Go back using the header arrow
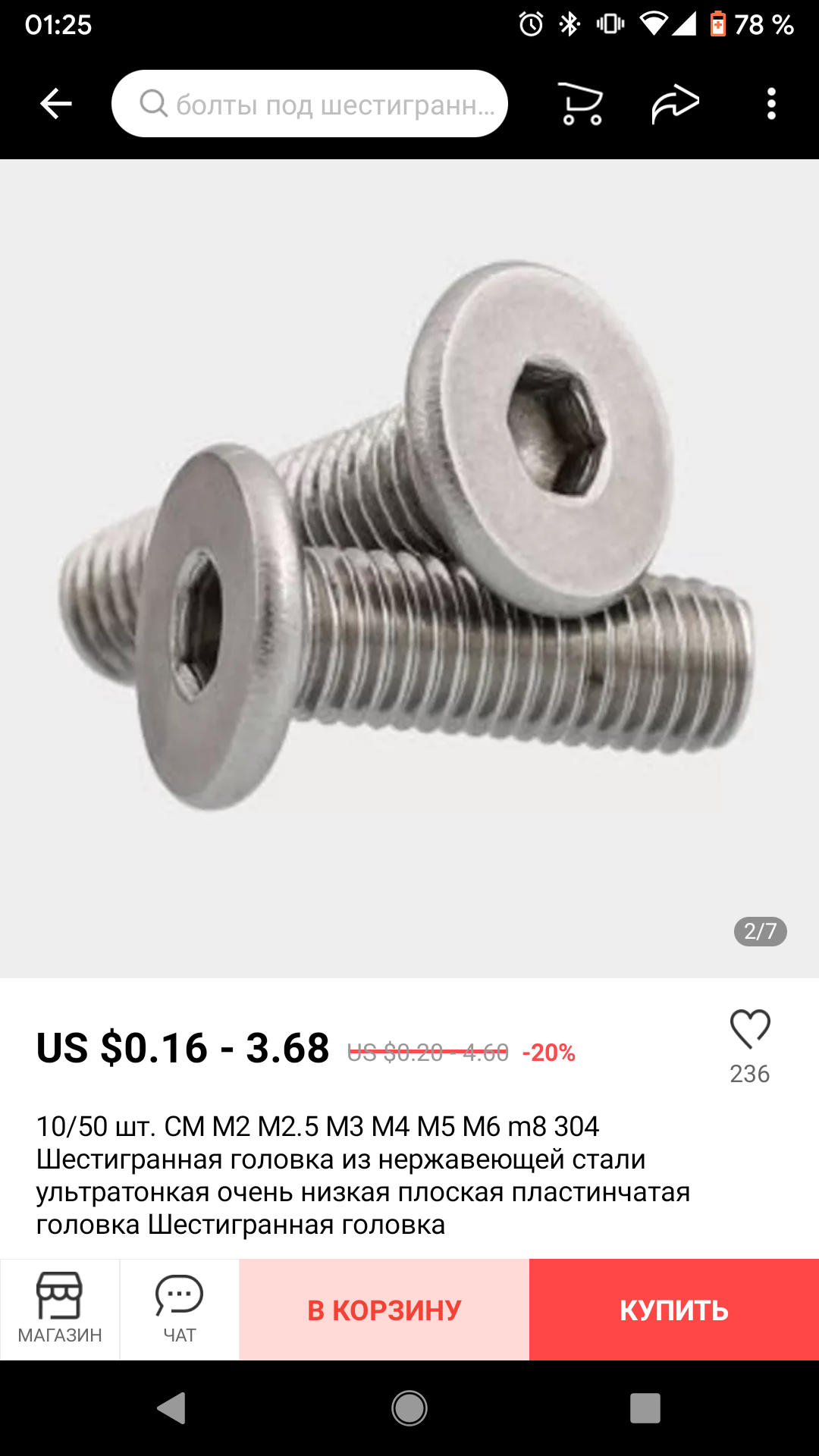Image resolution: width=819 pixels, height=1456 pixels. [x=56, y=104]
